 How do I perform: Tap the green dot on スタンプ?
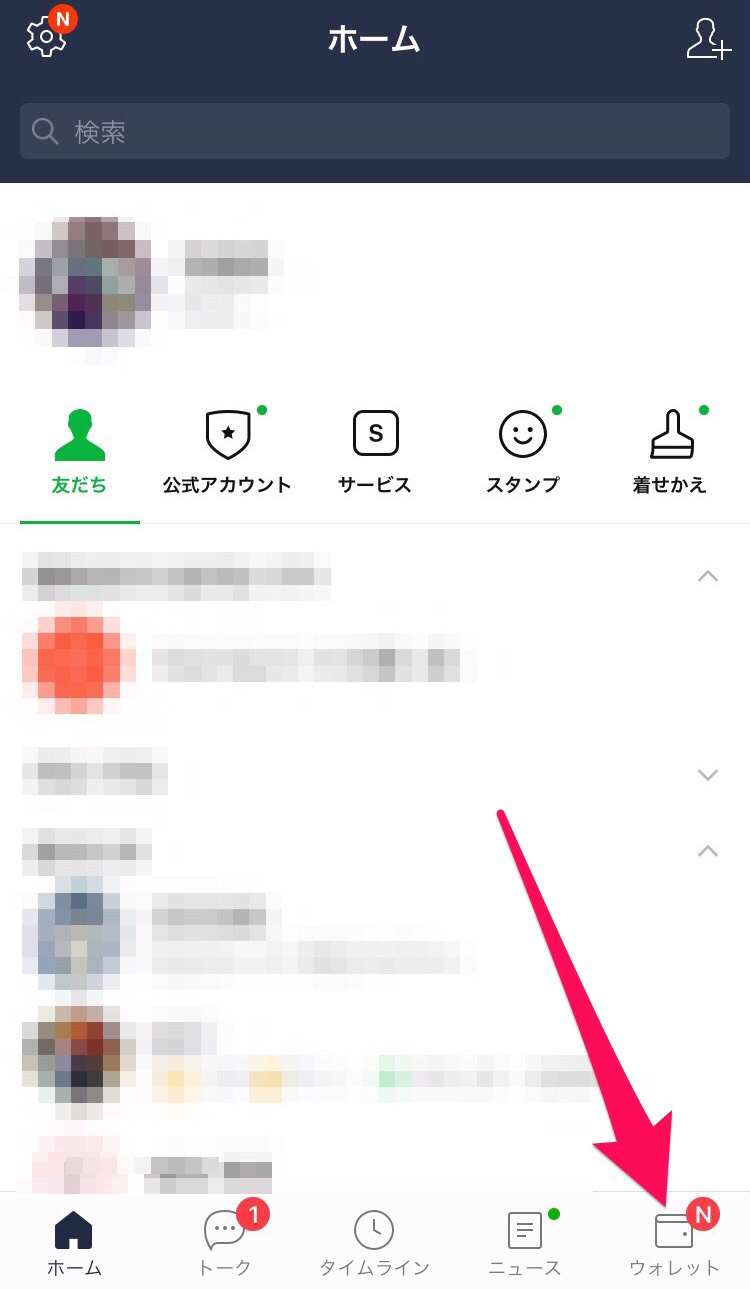558,409
